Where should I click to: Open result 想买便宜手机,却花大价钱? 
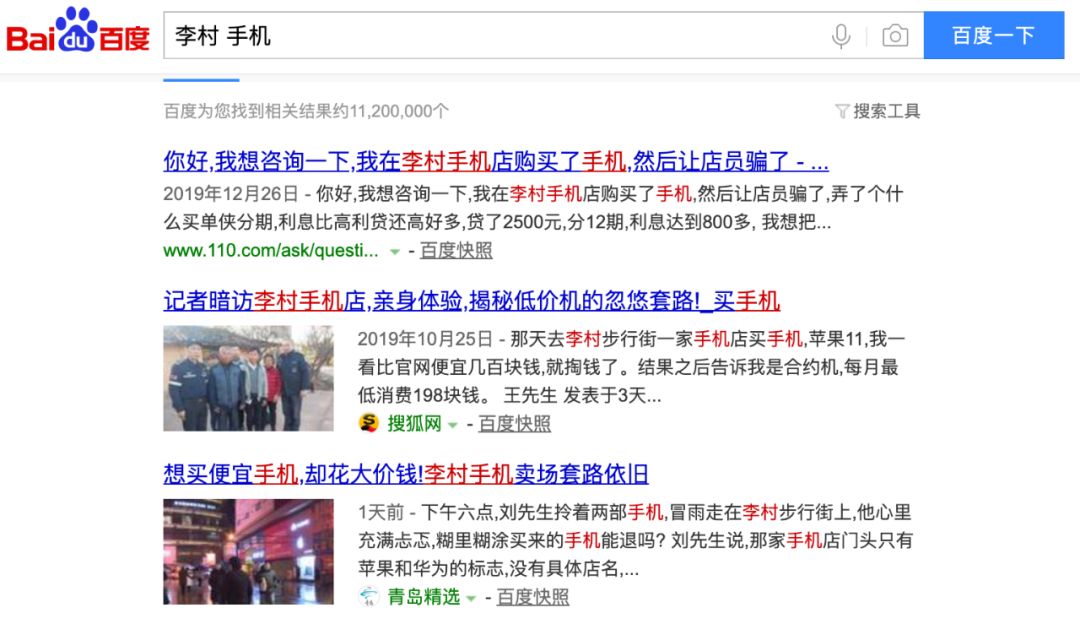[x=405, y=473]
